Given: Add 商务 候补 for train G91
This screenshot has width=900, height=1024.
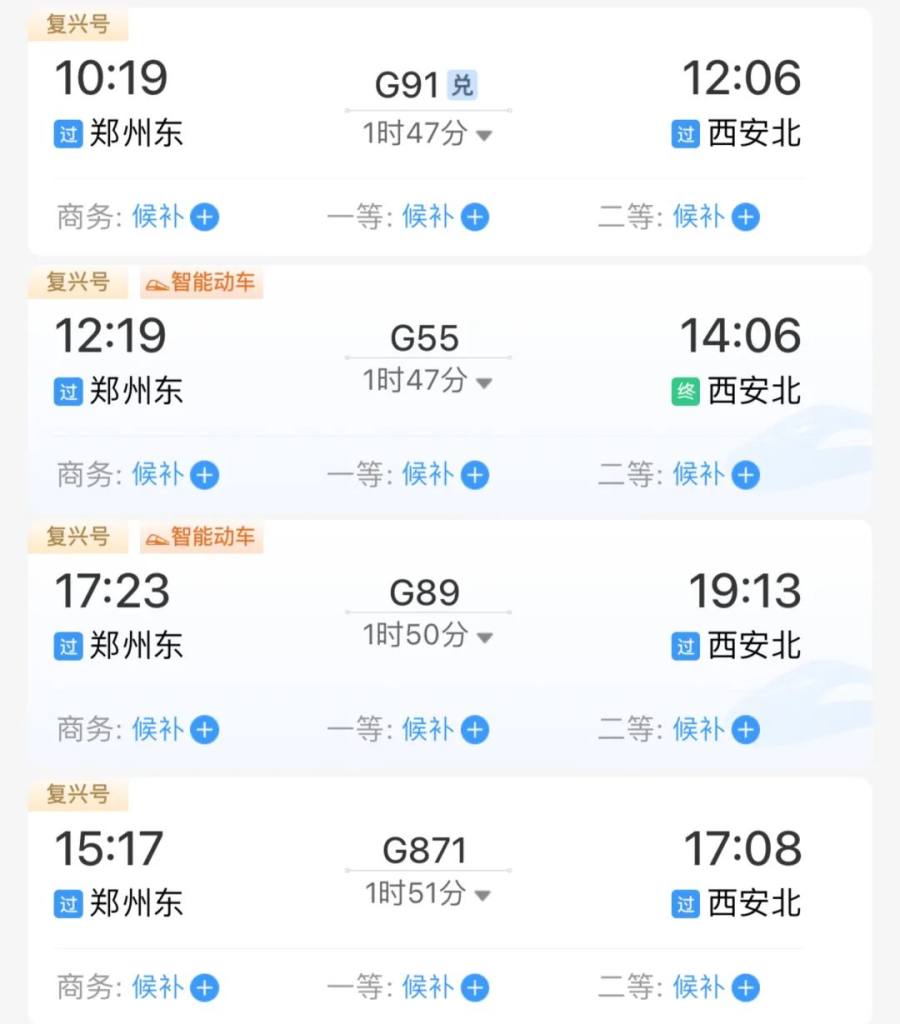Looking at the screenshot, I should pos(204,217).
